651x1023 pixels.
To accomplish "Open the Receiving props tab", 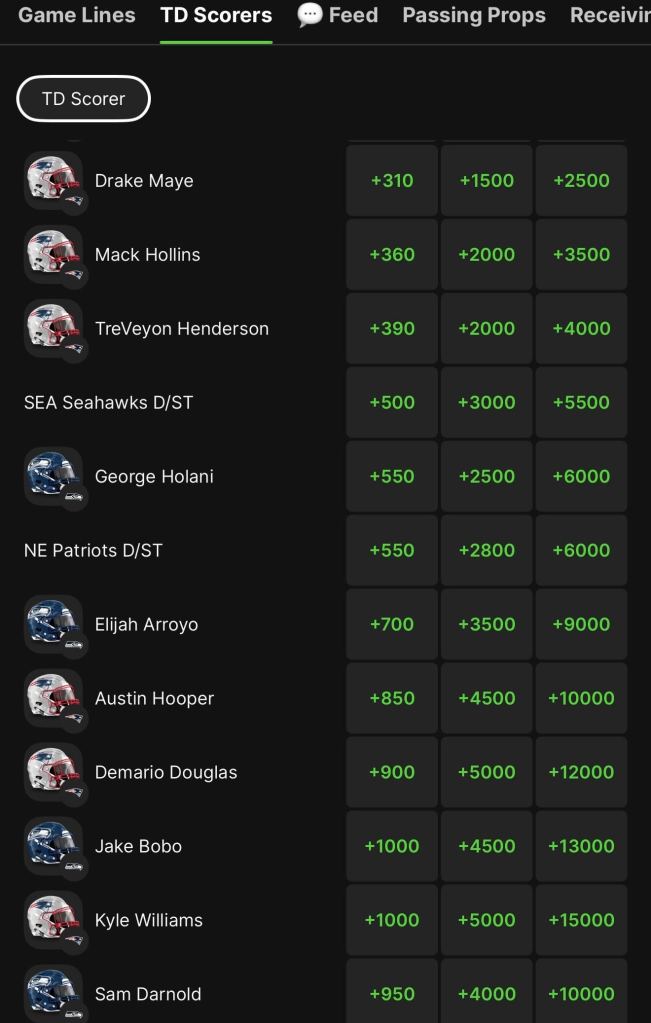I will [610, 15].
